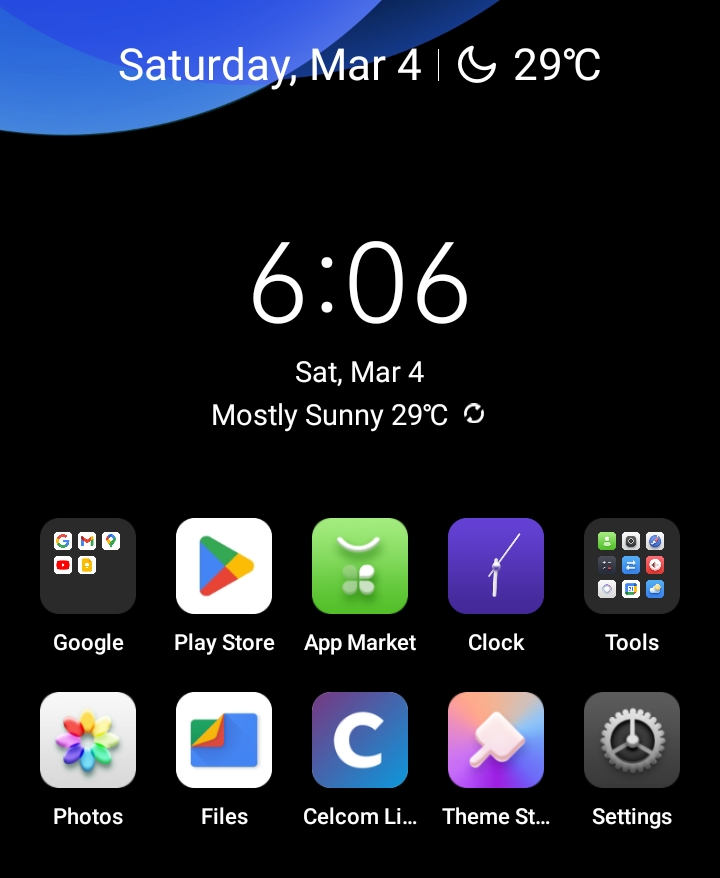Open the Clock app
The height and width of the screenshot is (878, 720).
point(496,566)
